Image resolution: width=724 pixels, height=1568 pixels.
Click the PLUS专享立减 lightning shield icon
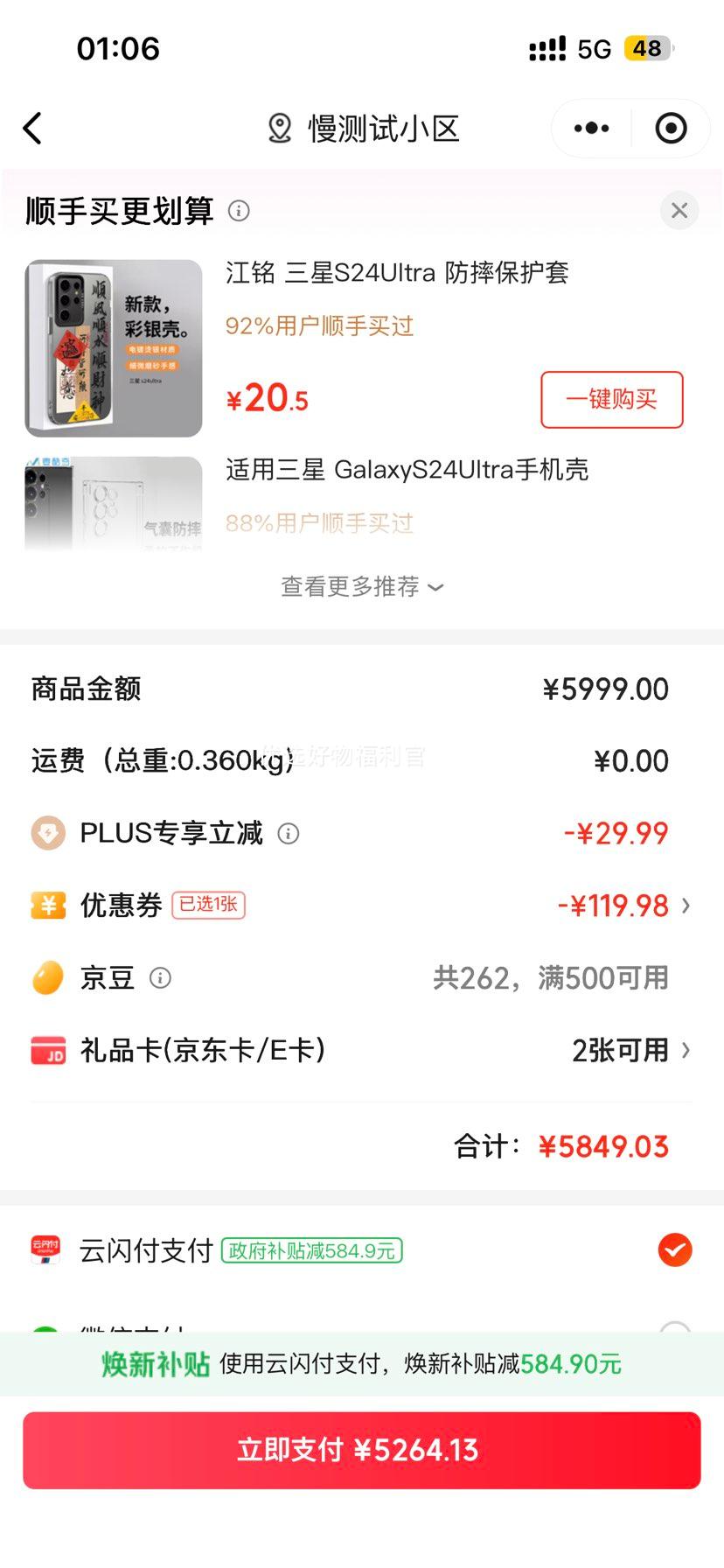point(48,833)
